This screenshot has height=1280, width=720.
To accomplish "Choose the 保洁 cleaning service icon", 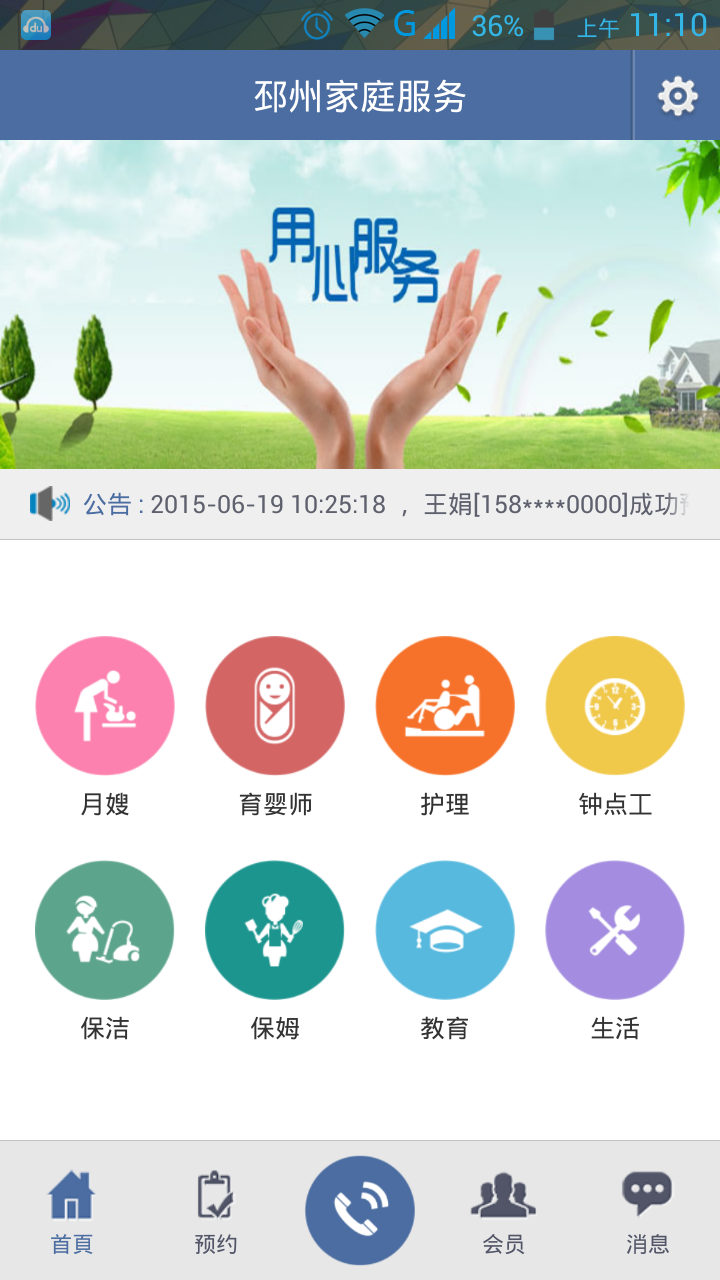I will (x=104, y=929).
